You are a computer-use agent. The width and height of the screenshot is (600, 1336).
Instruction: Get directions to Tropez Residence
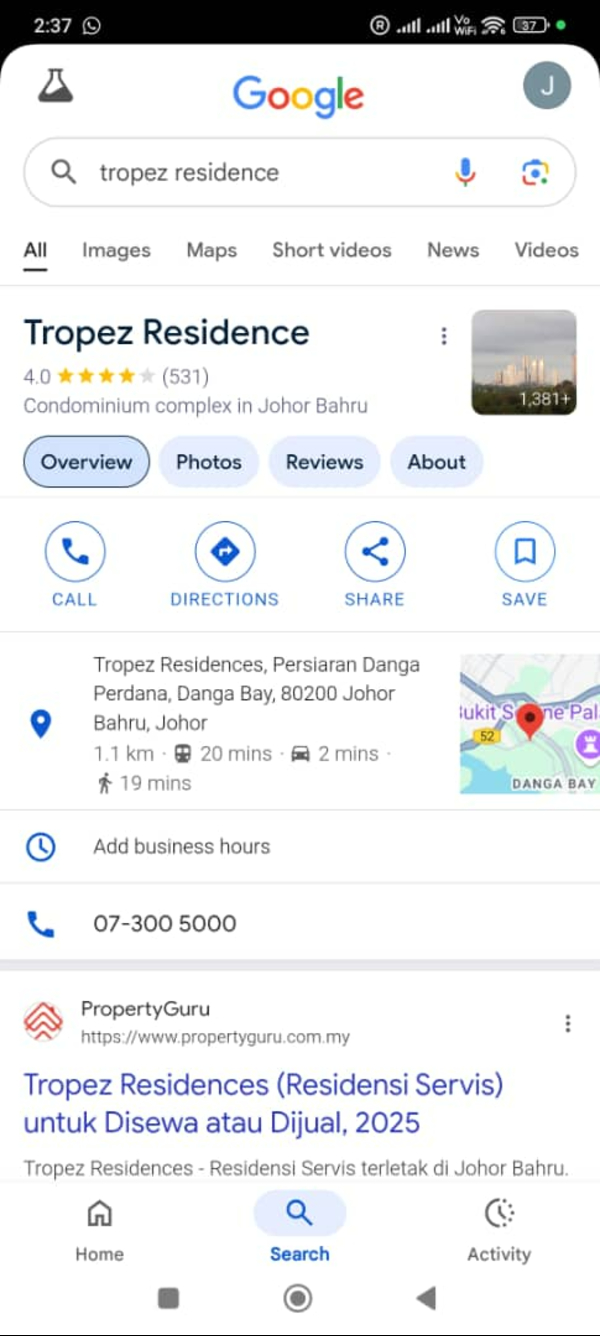224,565
